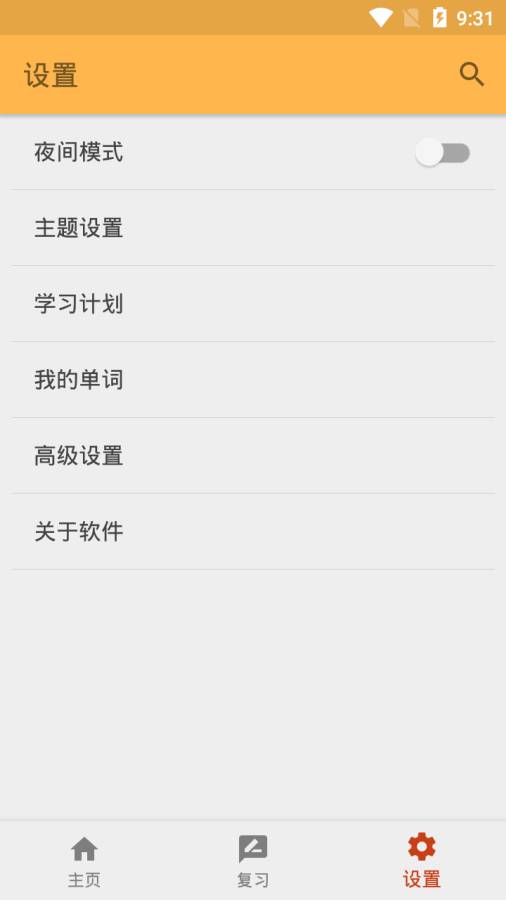This screenshot has height=900, width=506.
Task: Open 学习计划 study plan
Action: pos(253,304)
